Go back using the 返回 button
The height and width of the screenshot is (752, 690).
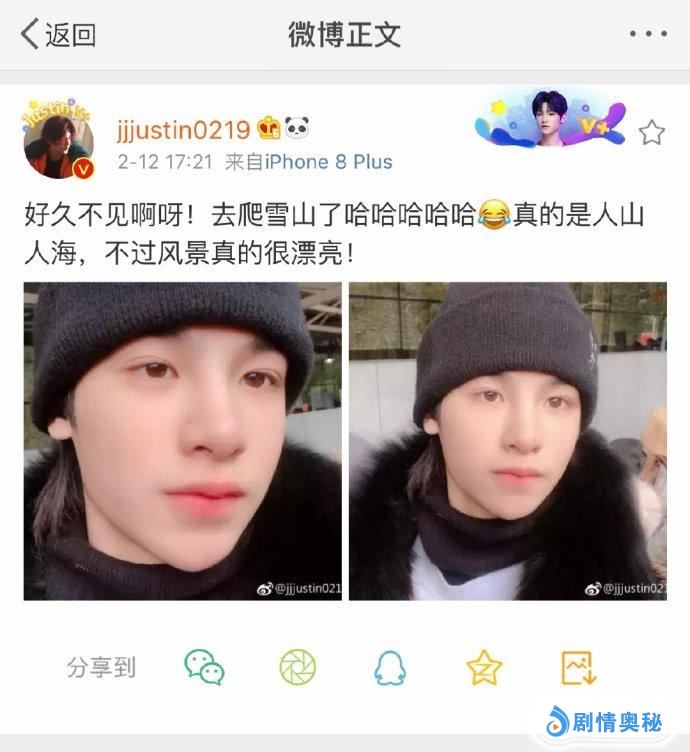[58, 35]
